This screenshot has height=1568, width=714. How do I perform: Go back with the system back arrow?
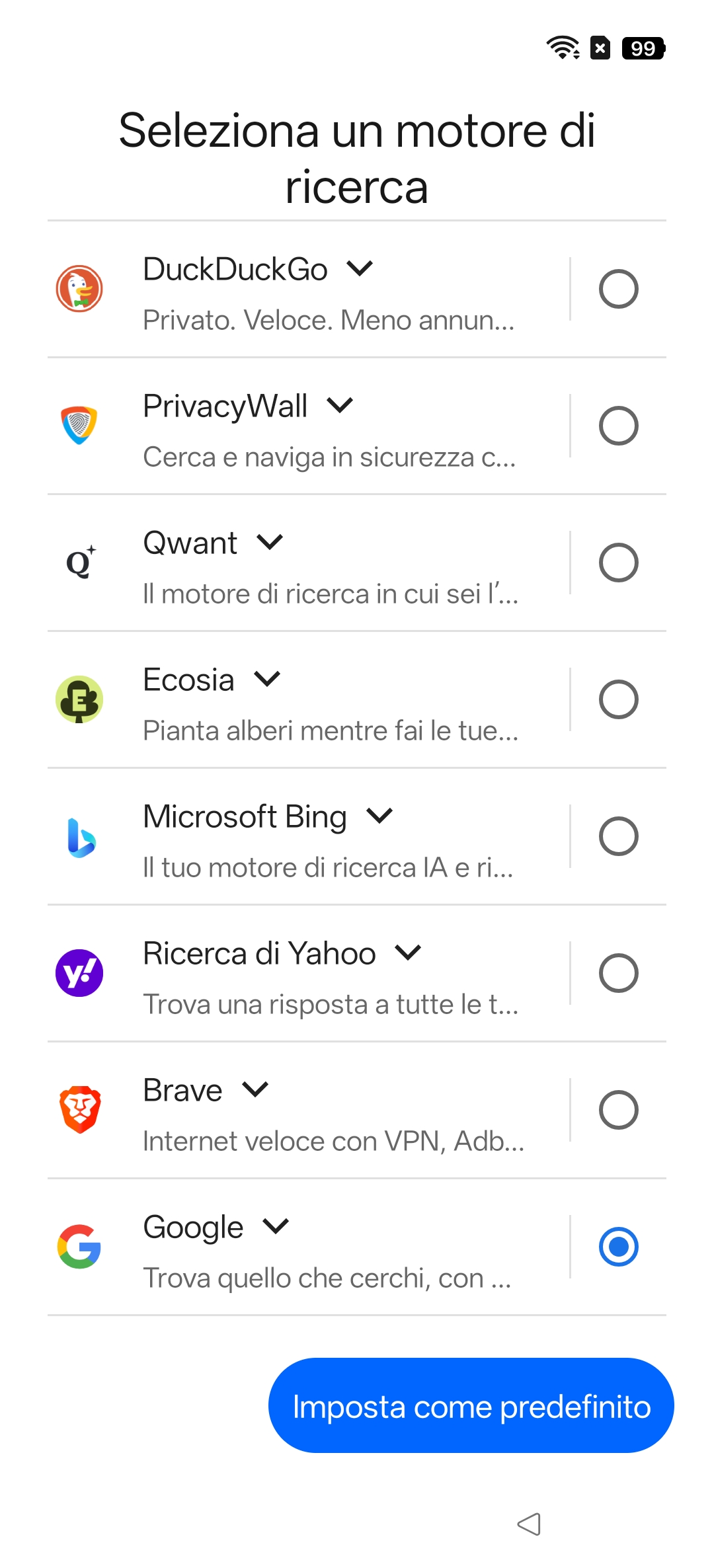(x=529, y=1524)
